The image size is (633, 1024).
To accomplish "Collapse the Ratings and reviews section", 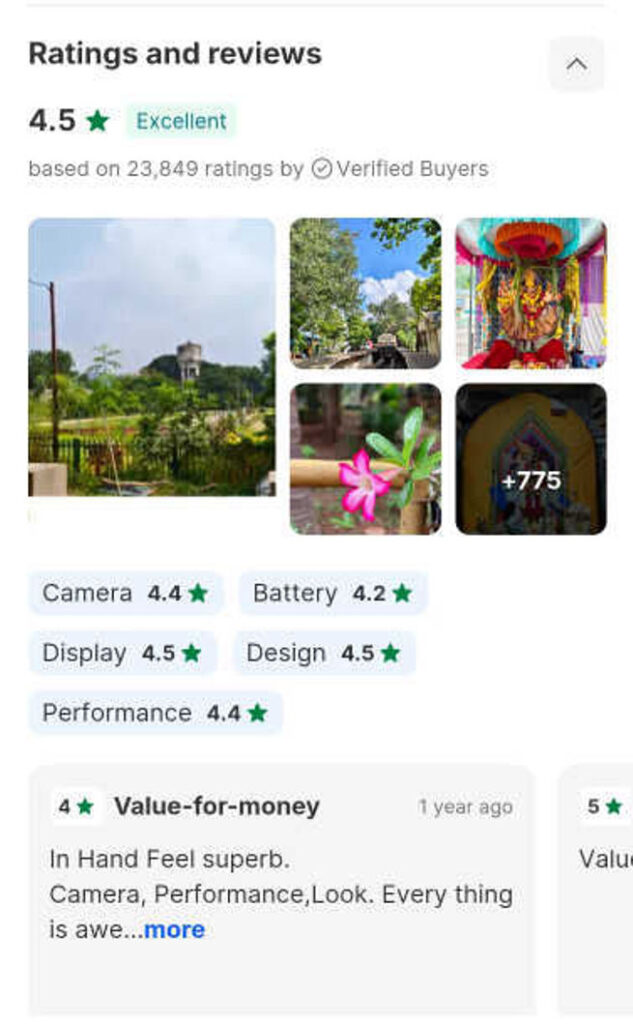I will [576, 64].
